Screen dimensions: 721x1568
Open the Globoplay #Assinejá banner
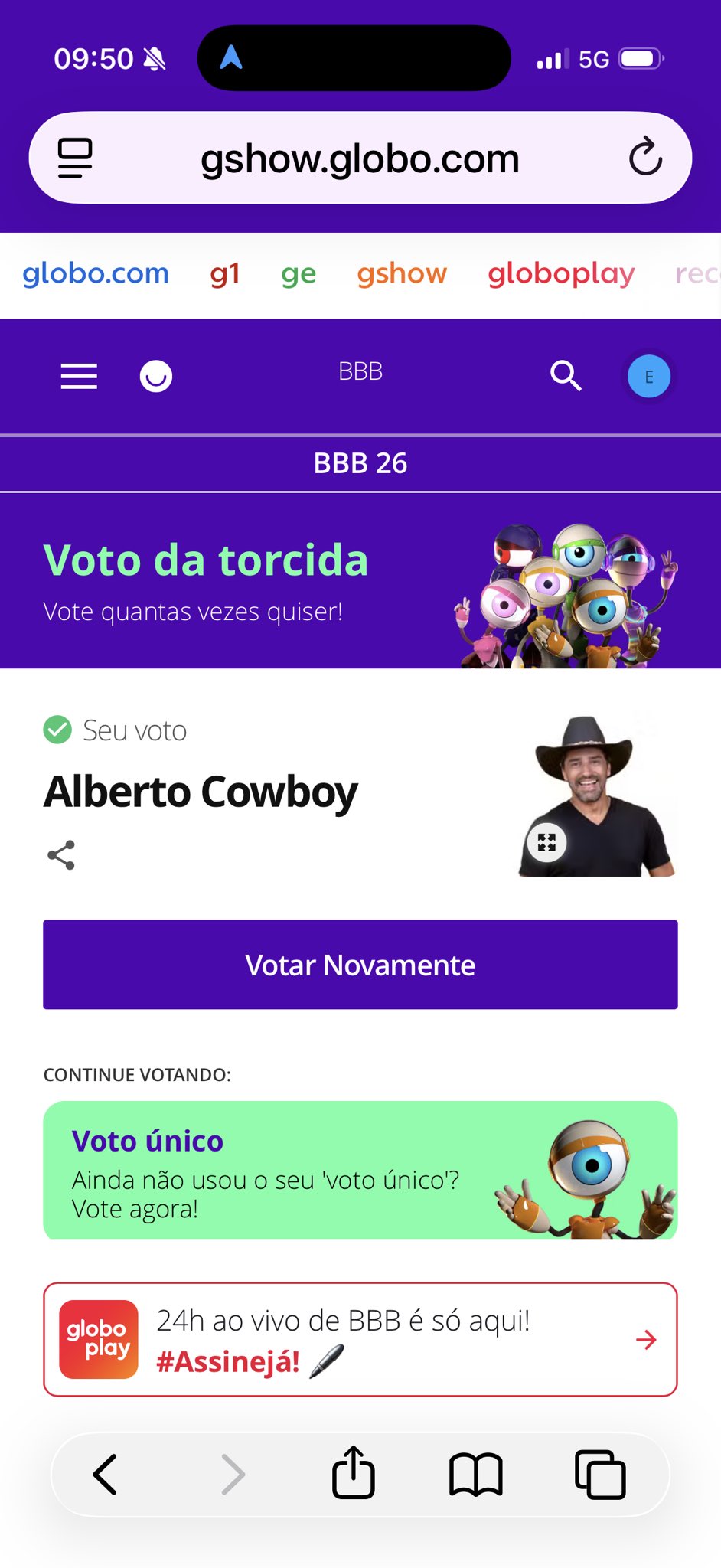coord(360,1340)
